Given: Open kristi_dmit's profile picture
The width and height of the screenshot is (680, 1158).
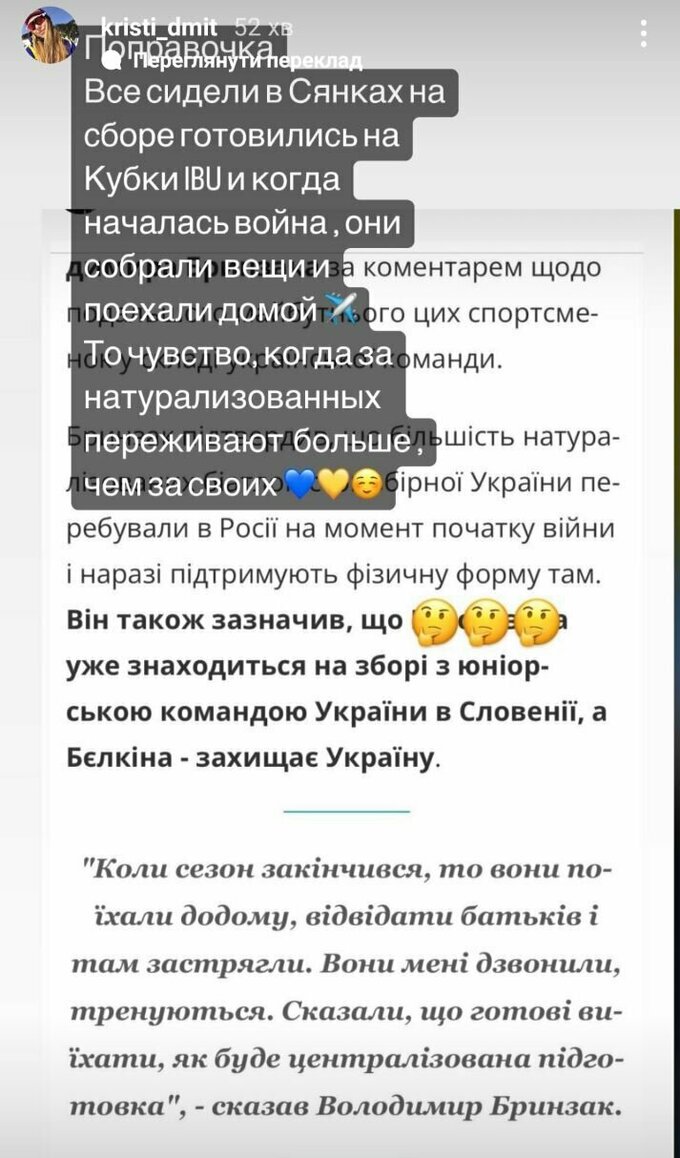Looking at the screenshot, I should 50,35.
